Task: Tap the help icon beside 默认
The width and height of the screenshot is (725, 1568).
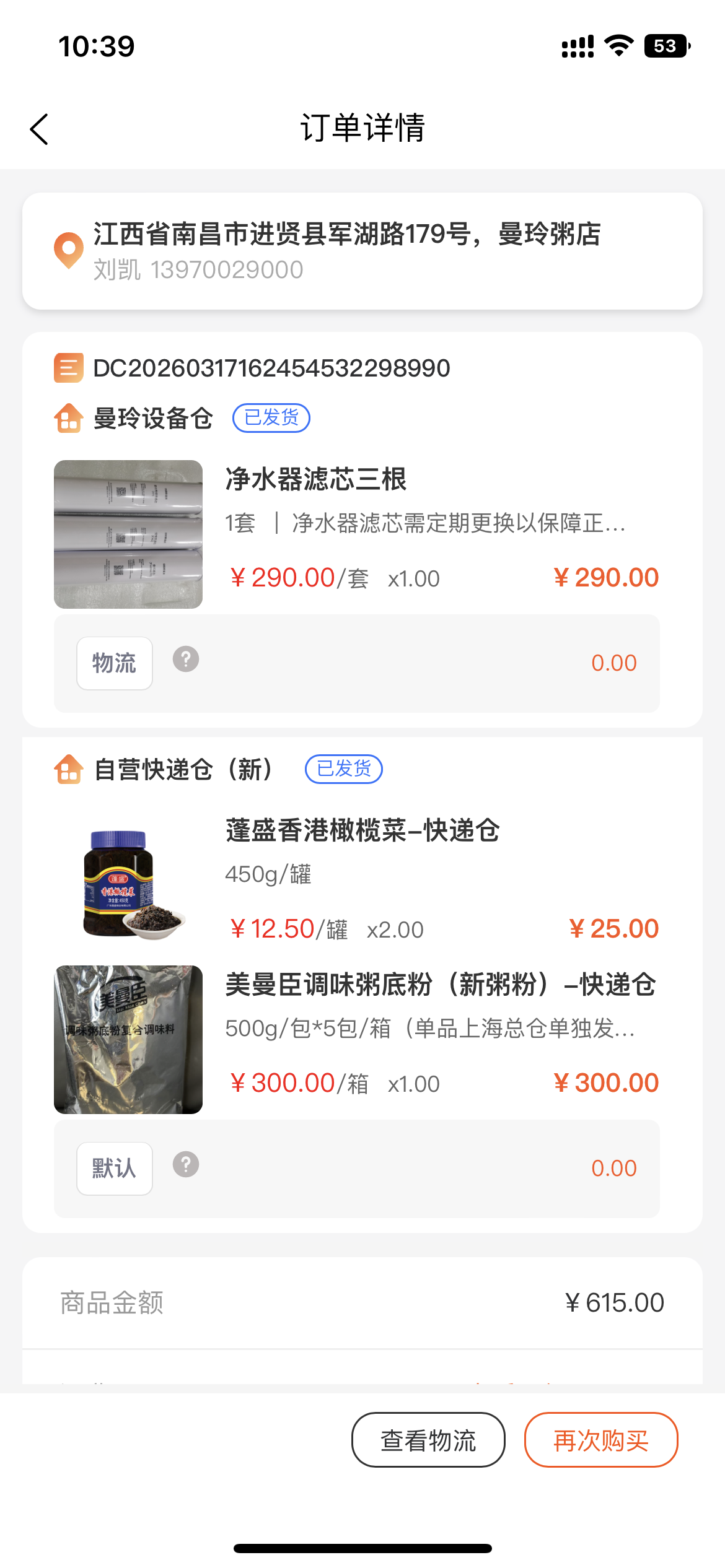Action: (x=186, y=1165)
